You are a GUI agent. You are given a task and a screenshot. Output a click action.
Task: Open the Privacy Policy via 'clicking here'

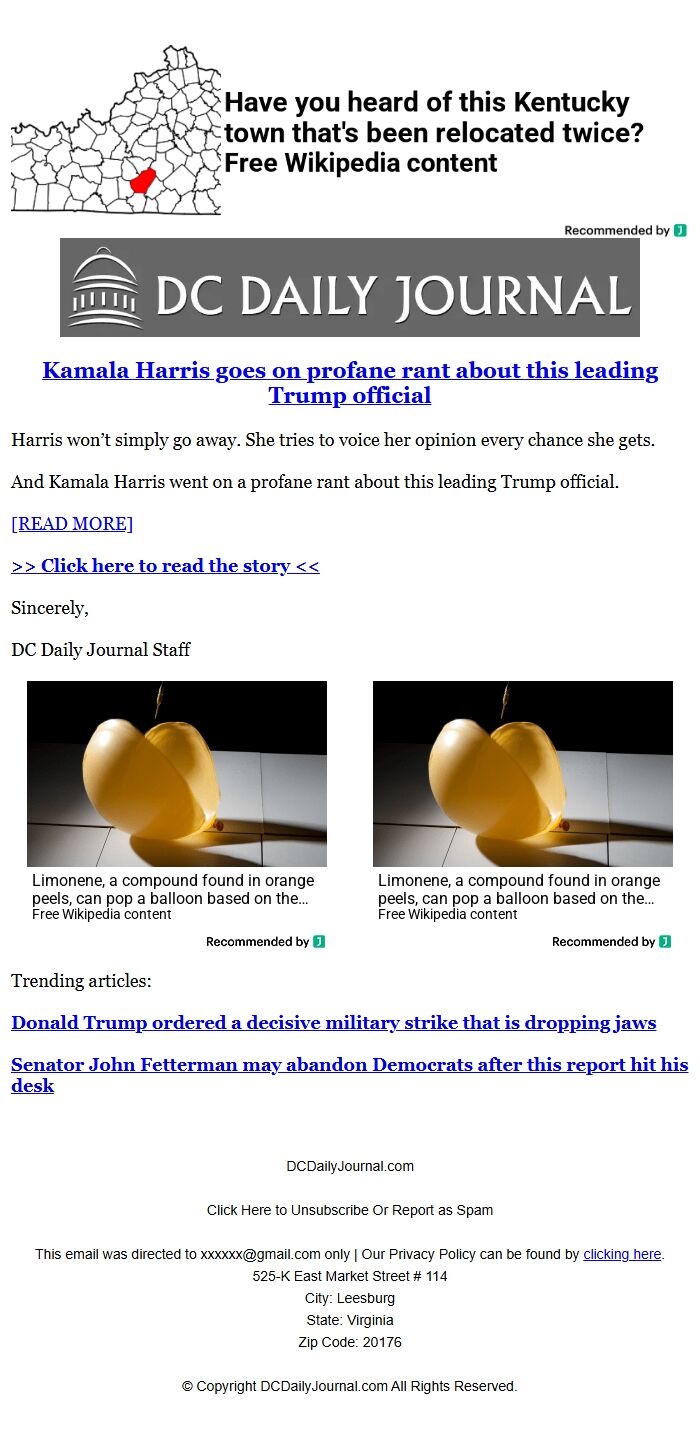[622, 1254]
